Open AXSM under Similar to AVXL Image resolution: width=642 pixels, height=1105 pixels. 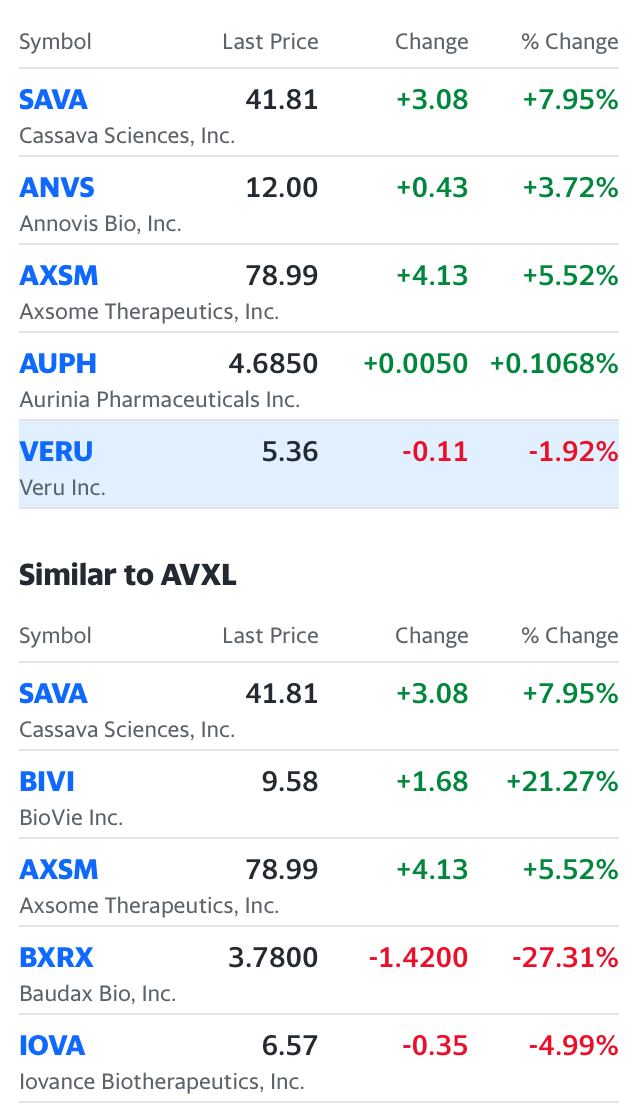pos(58,870)
